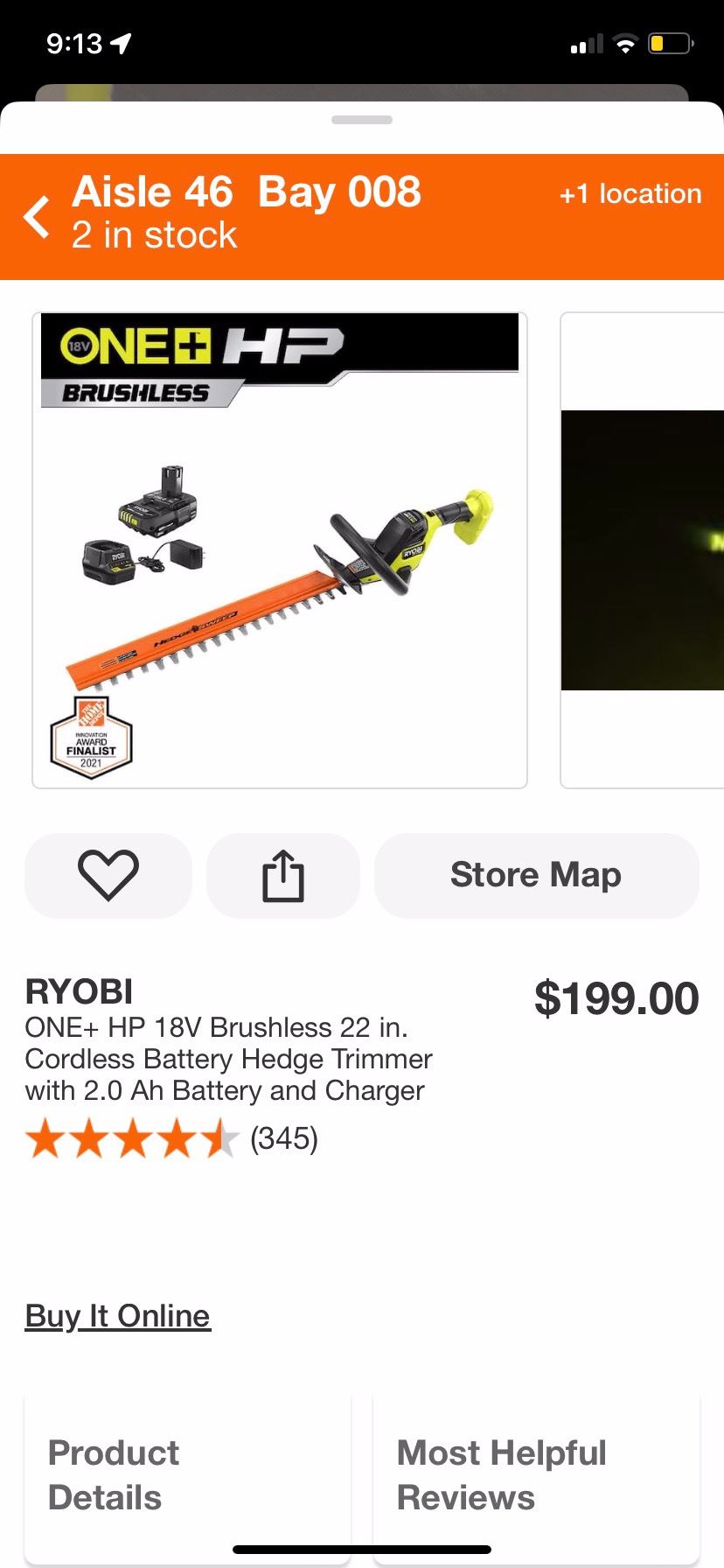View the +1 location link
This screenshot has height=1568, width=724.
[x=630, y=194]
